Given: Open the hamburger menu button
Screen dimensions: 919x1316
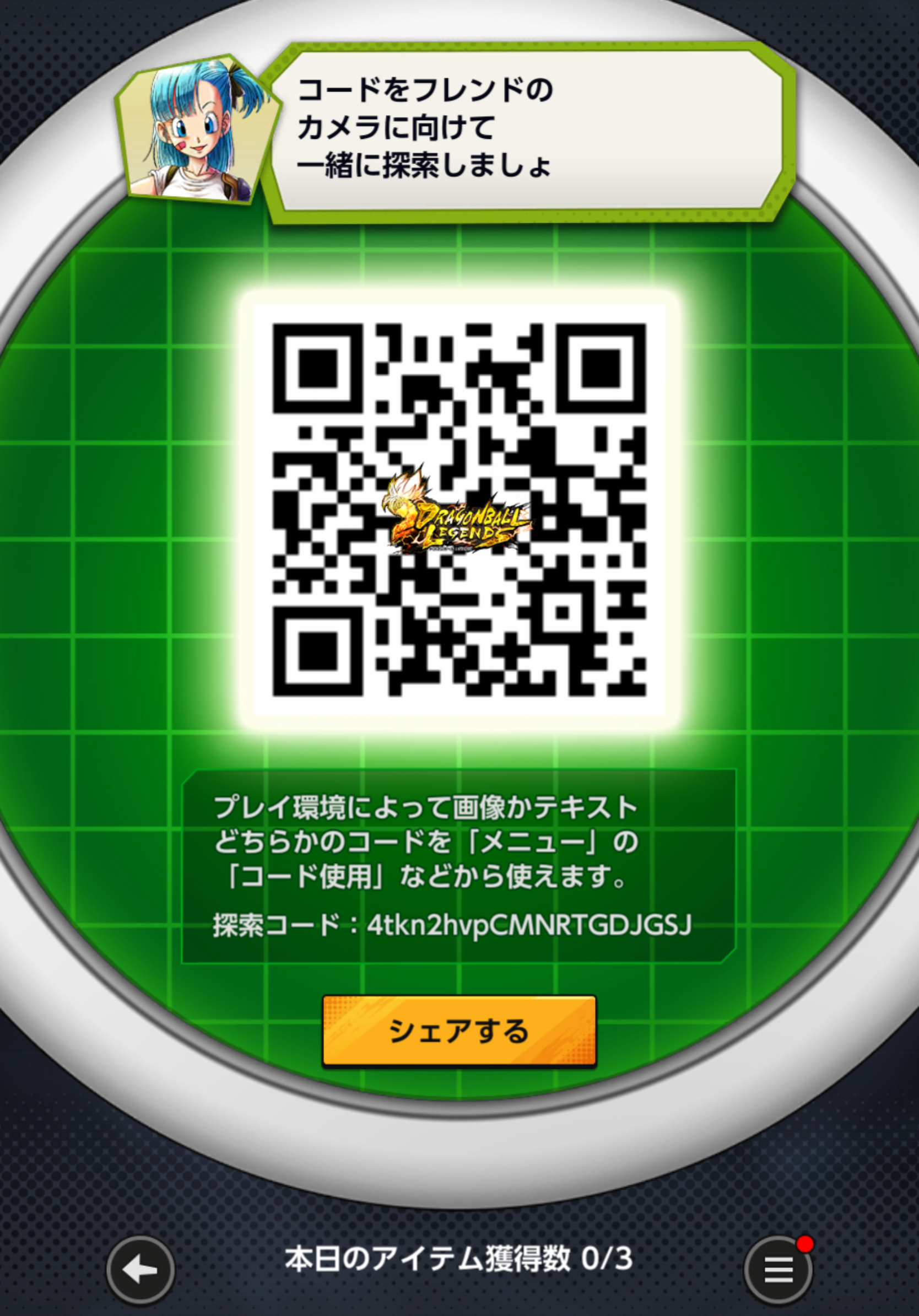Looking at the screenshot, I should (x=778, y=1270).
